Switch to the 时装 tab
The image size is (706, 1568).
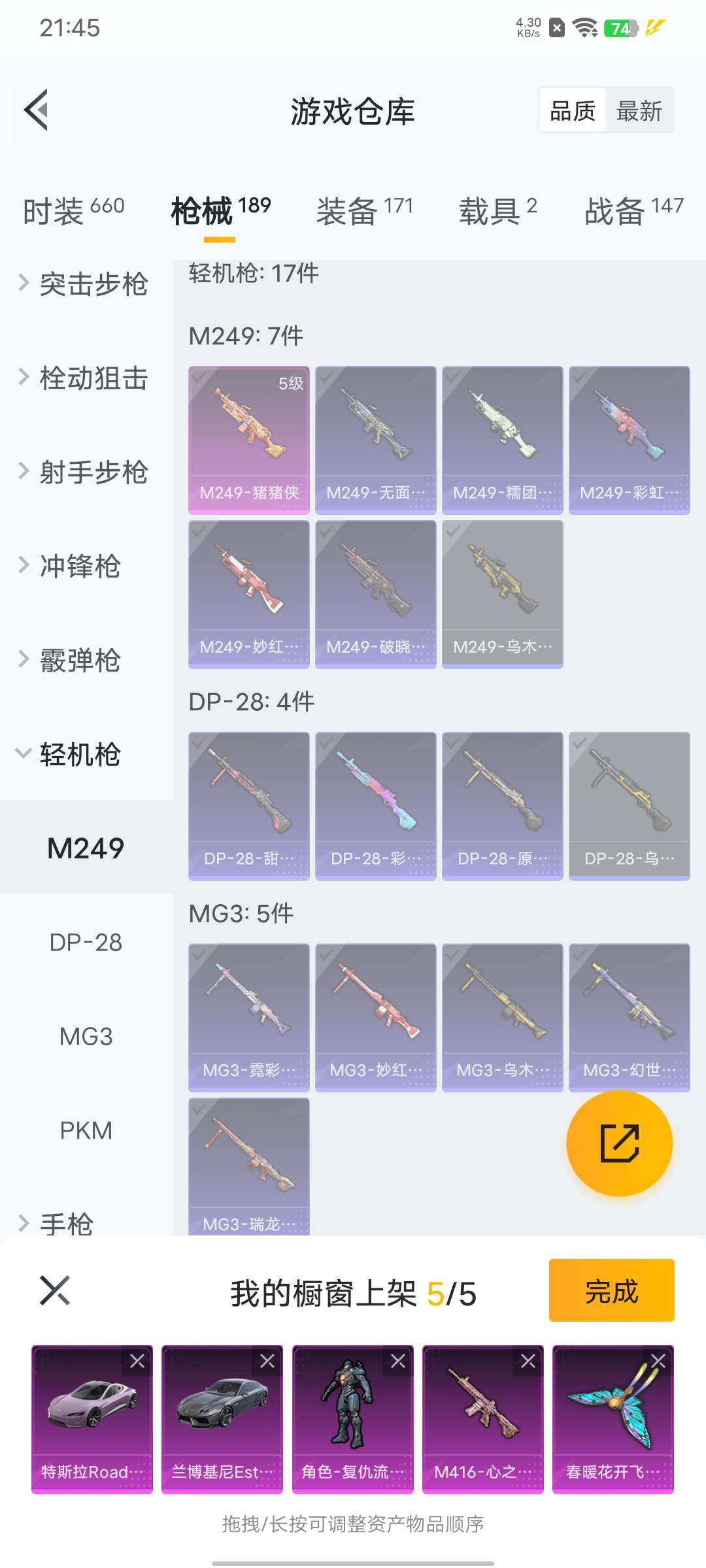click(73, 210)
